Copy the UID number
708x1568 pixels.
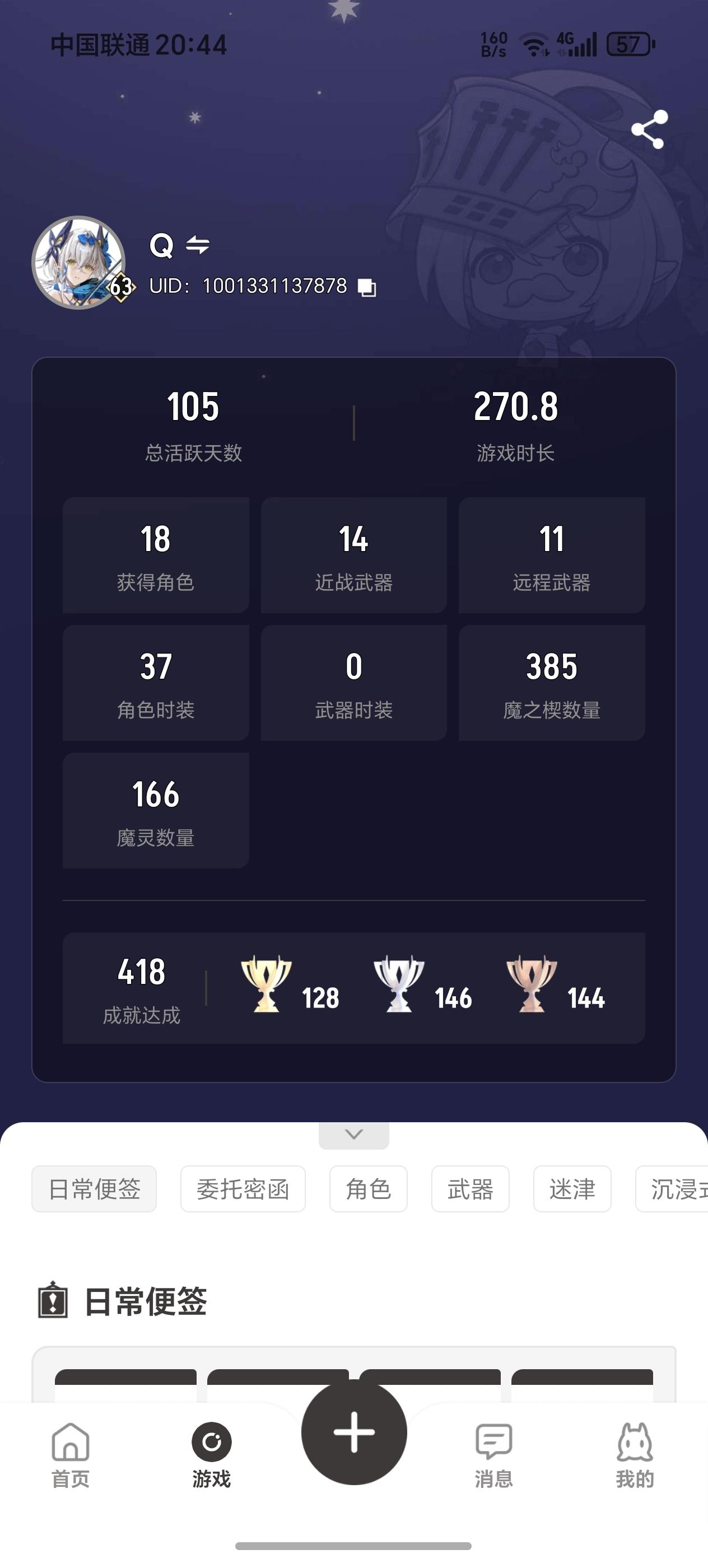[x=366, y=287]
